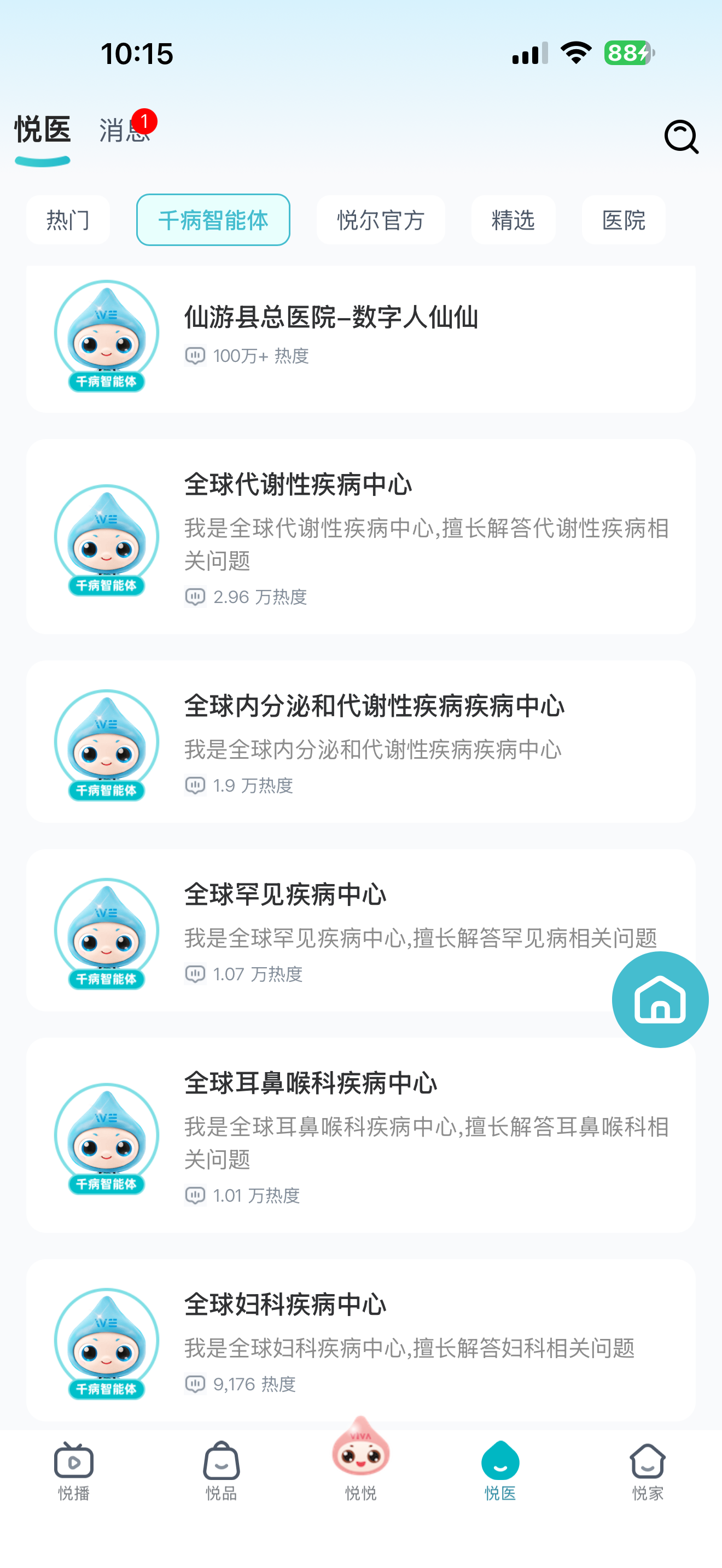Select the 精选 filter chip
This screenshot has height=1568, width=722.
click(513, 220)
